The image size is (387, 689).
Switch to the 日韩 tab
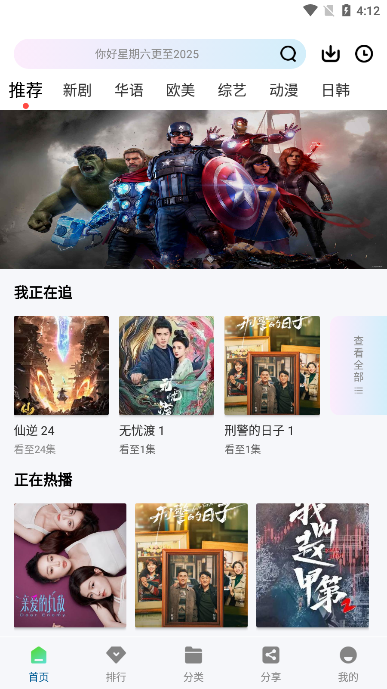click(x=336, y=91)
